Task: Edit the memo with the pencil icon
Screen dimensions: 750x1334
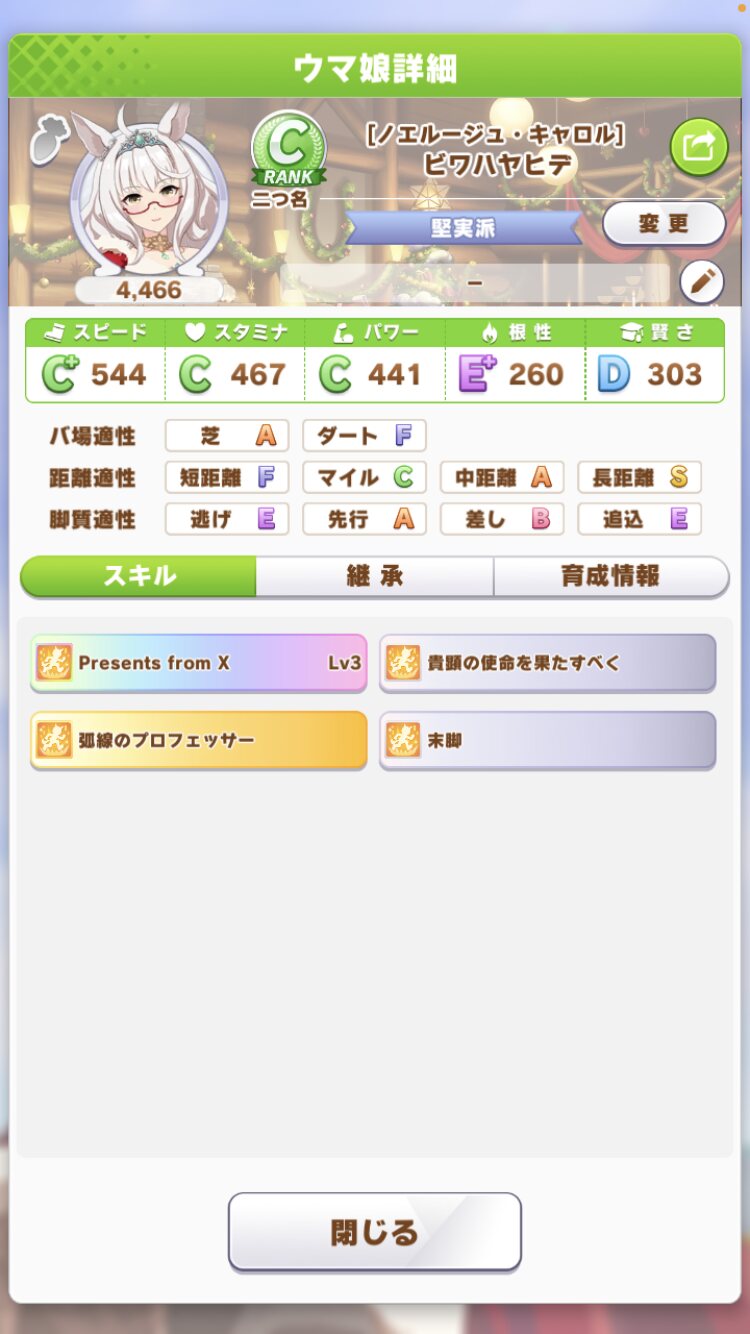Action: coord(701,283)
